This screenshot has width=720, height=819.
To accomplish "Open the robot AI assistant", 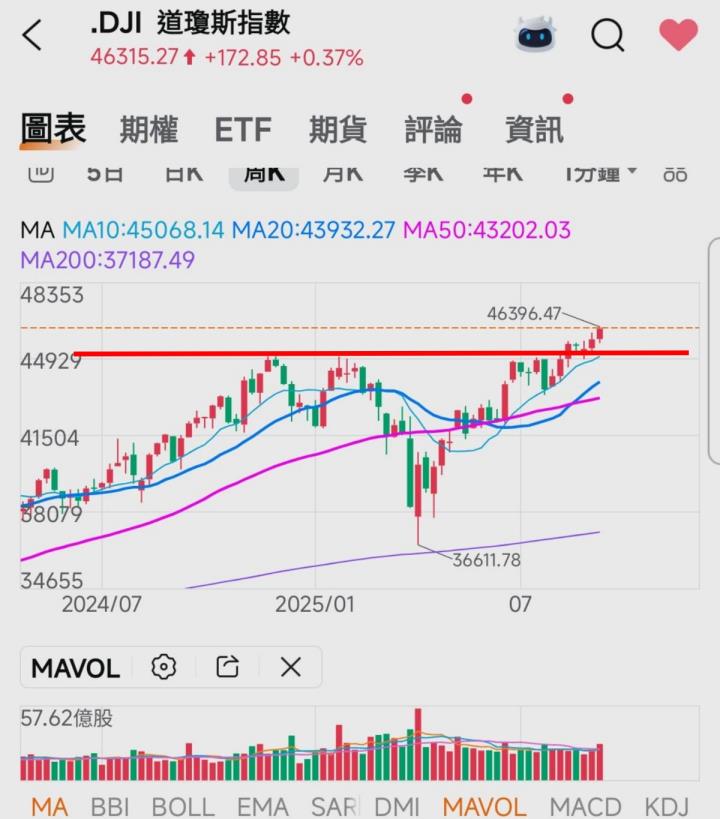I will click(x=536, y=36).
